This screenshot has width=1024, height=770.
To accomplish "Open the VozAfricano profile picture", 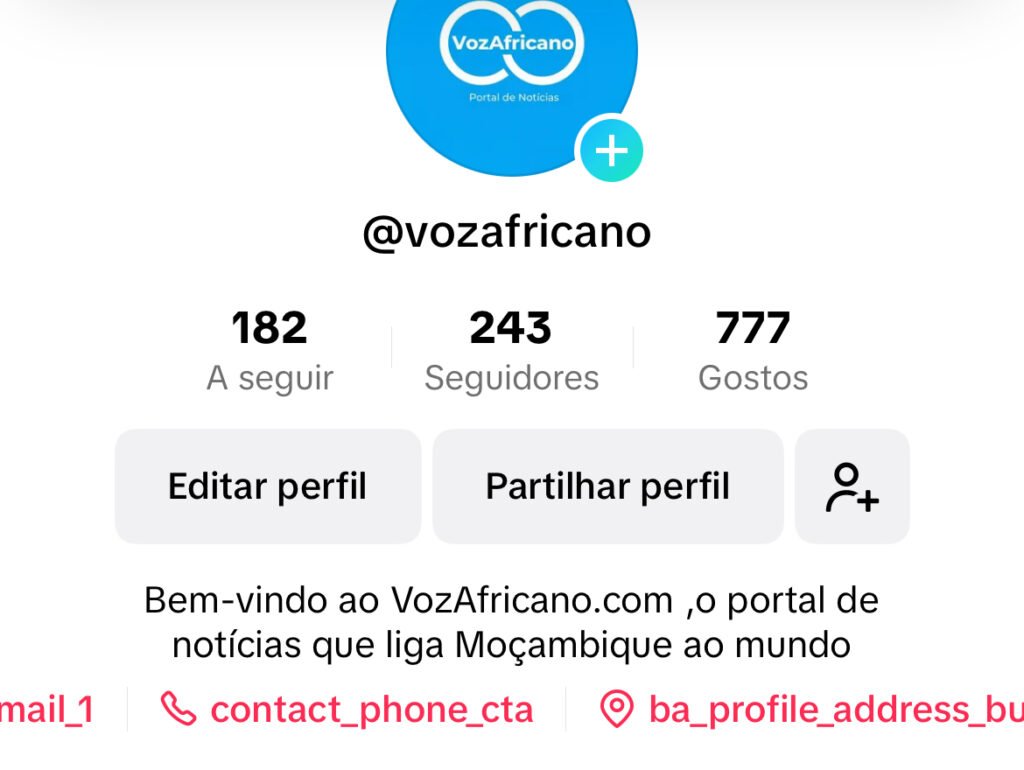I will tap(511, 70).
